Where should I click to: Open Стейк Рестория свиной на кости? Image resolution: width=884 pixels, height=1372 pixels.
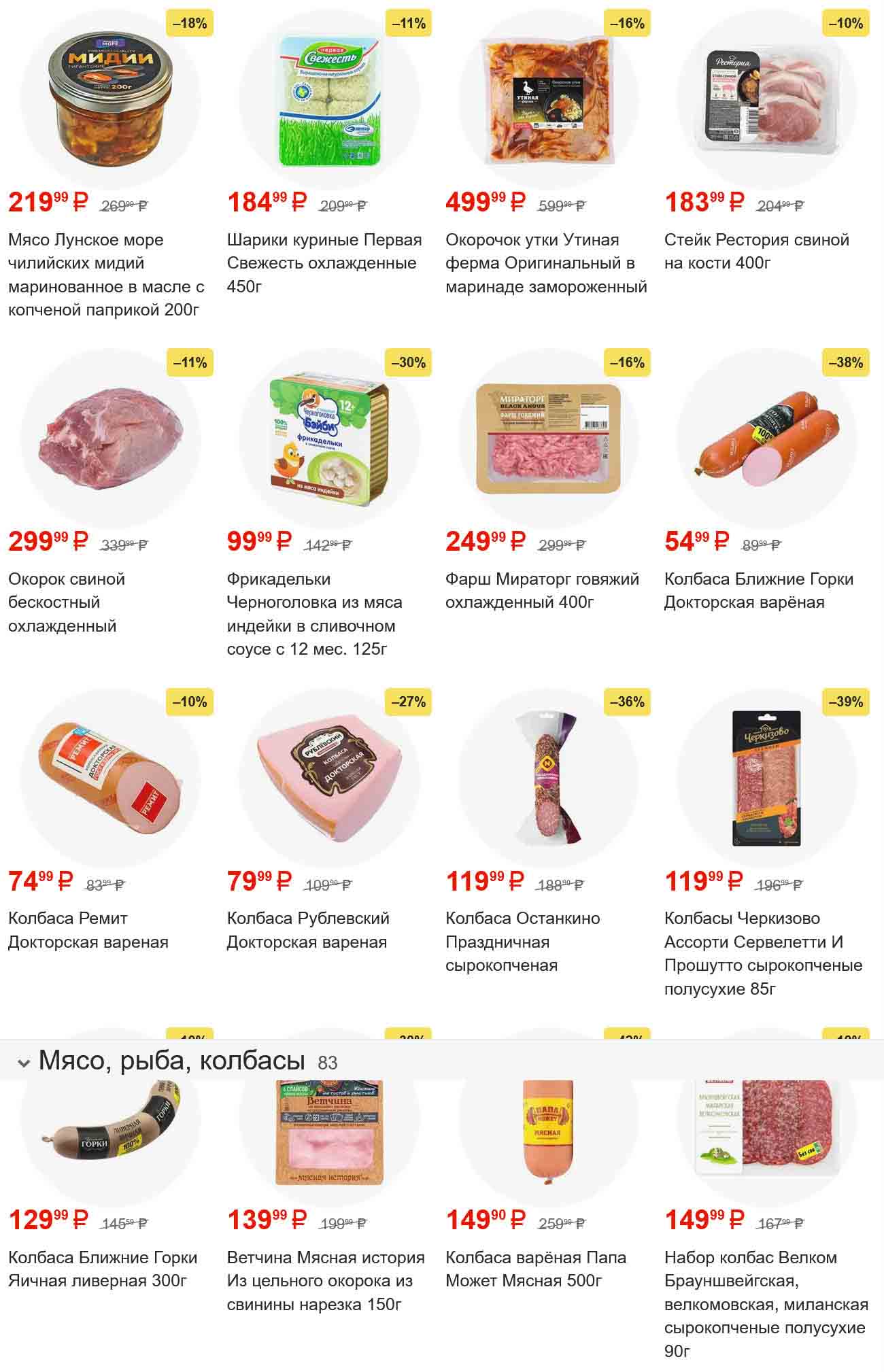pyautogui.click(x=756, y=251)
